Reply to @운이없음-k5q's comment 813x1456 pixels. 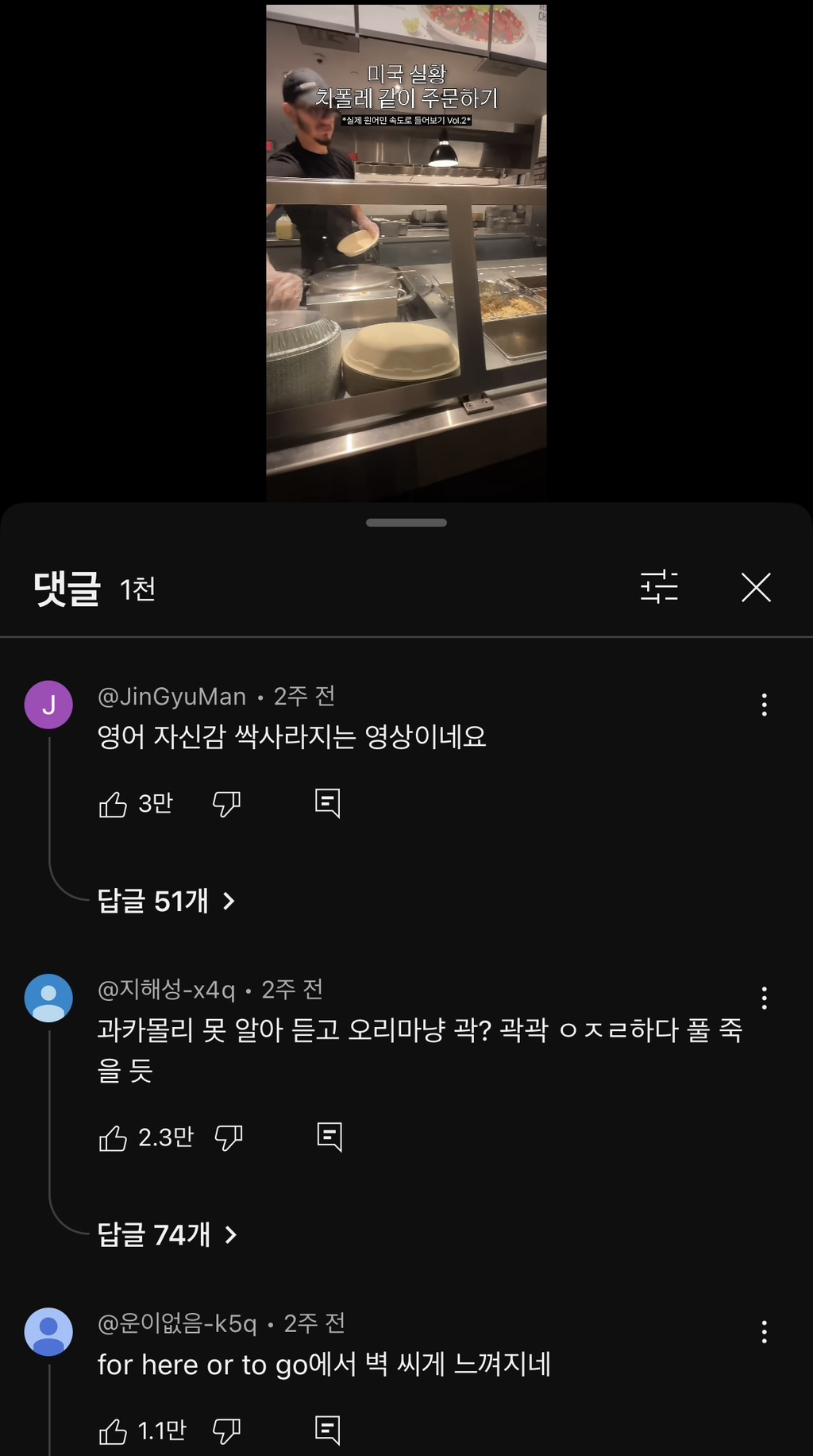(x=327, y=1431)
